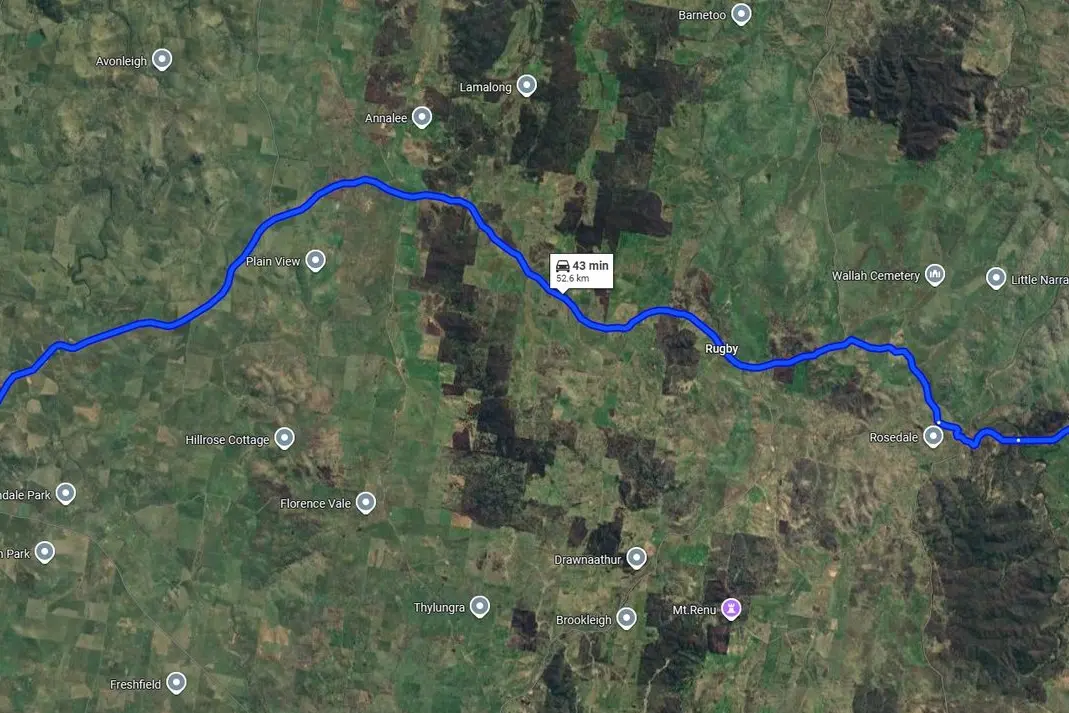Open the Mt. Renu landmark marker
The image size is (1069, 713).
click(732, 607)
